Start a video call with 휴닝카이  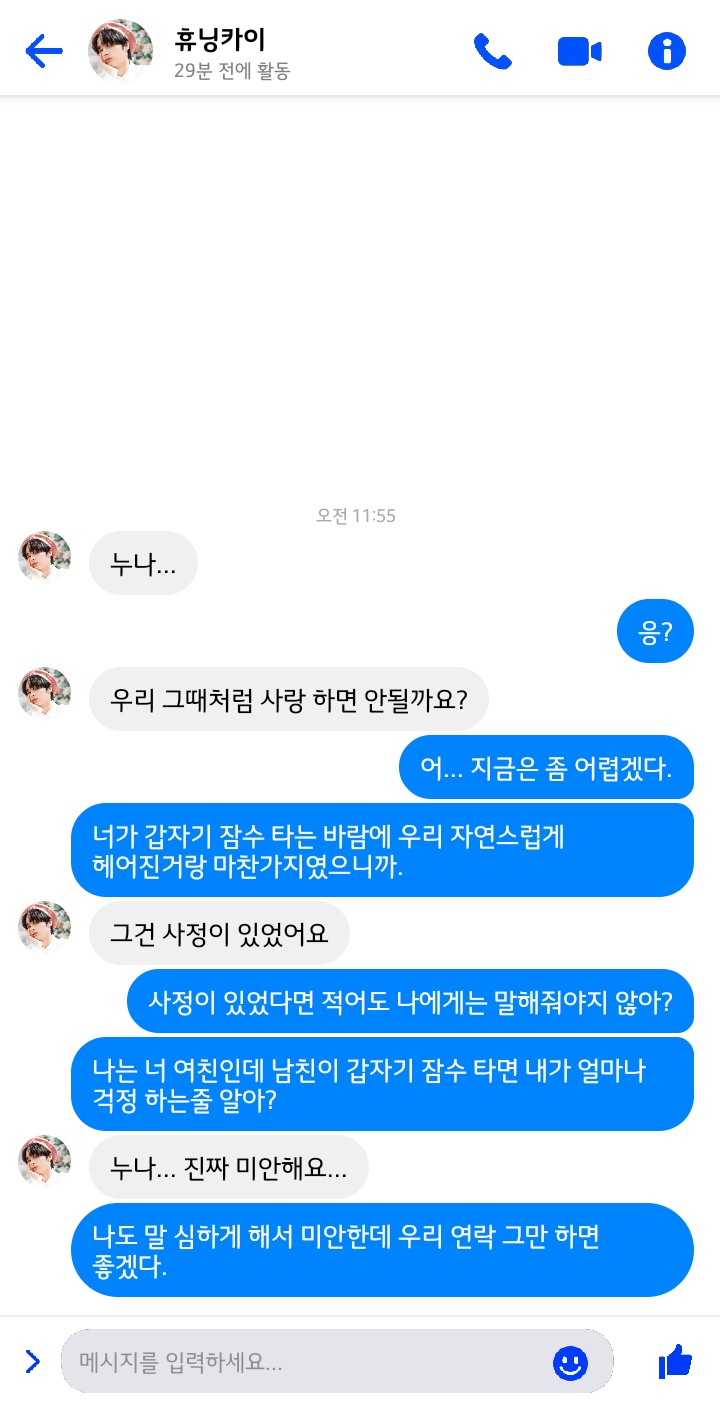pyautogui.click(x=579, y=51)
